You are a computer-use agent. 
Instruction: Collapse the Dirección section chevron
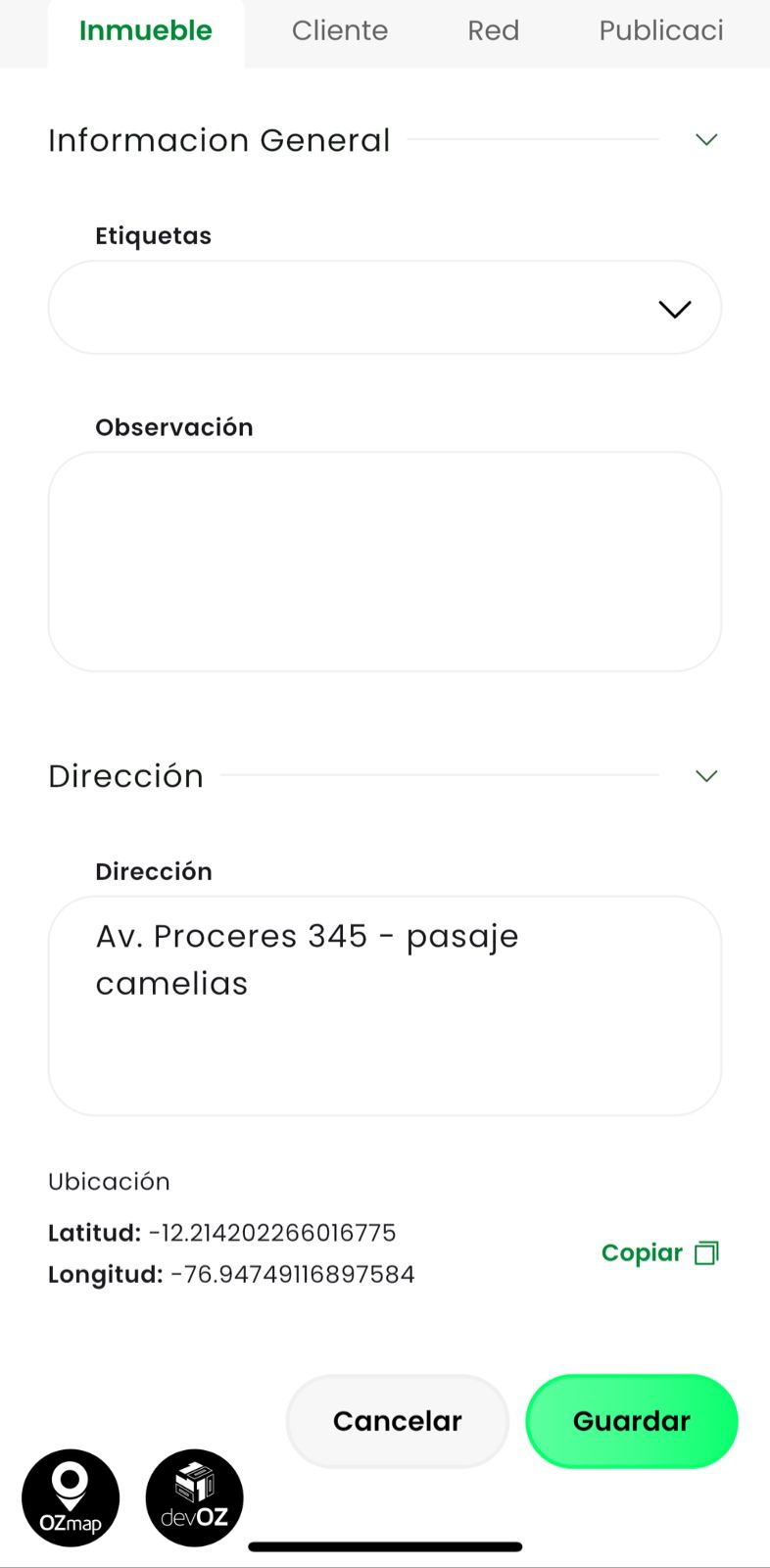click(706, 776)
